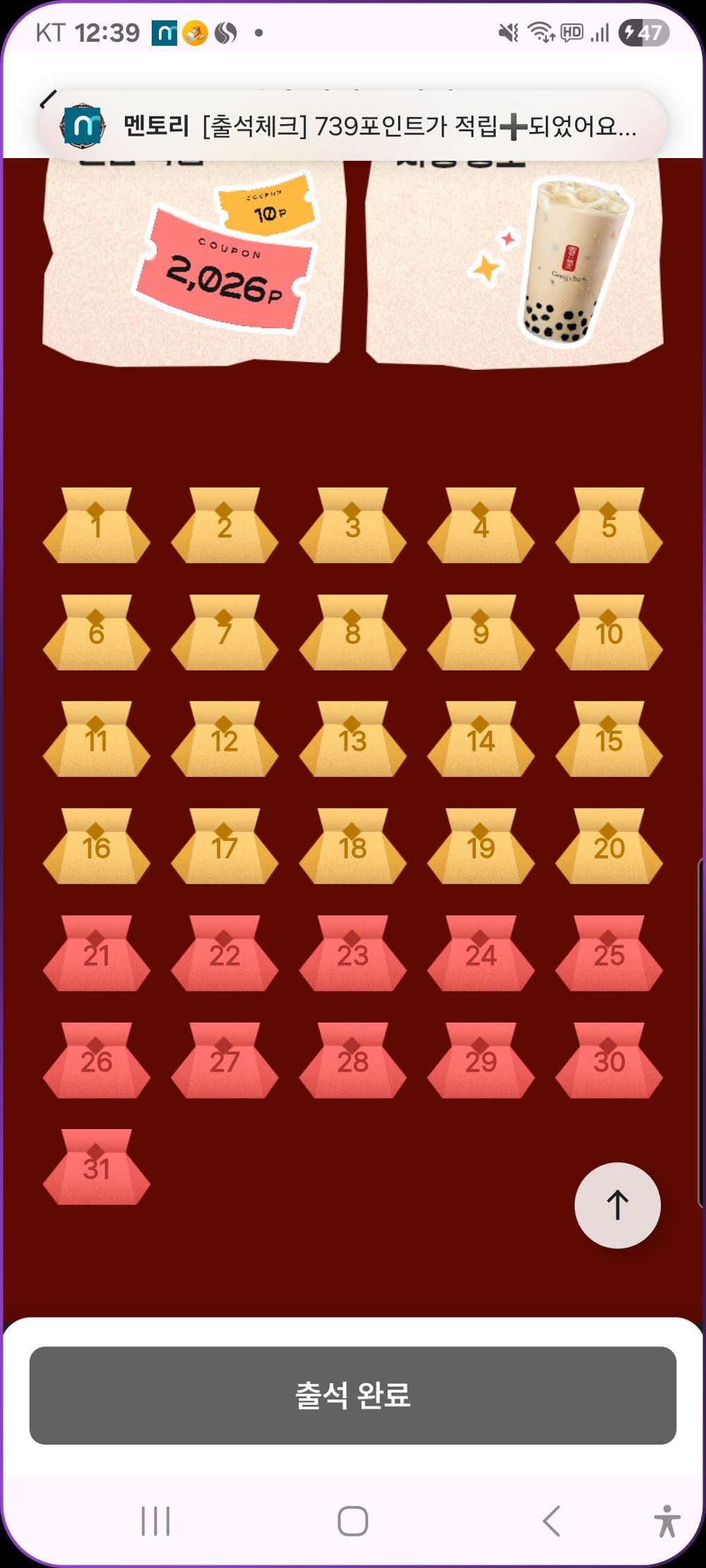Open the 멘토리 출석체크 notification banner
706x1568 pixels.
[x=353, y=126]
